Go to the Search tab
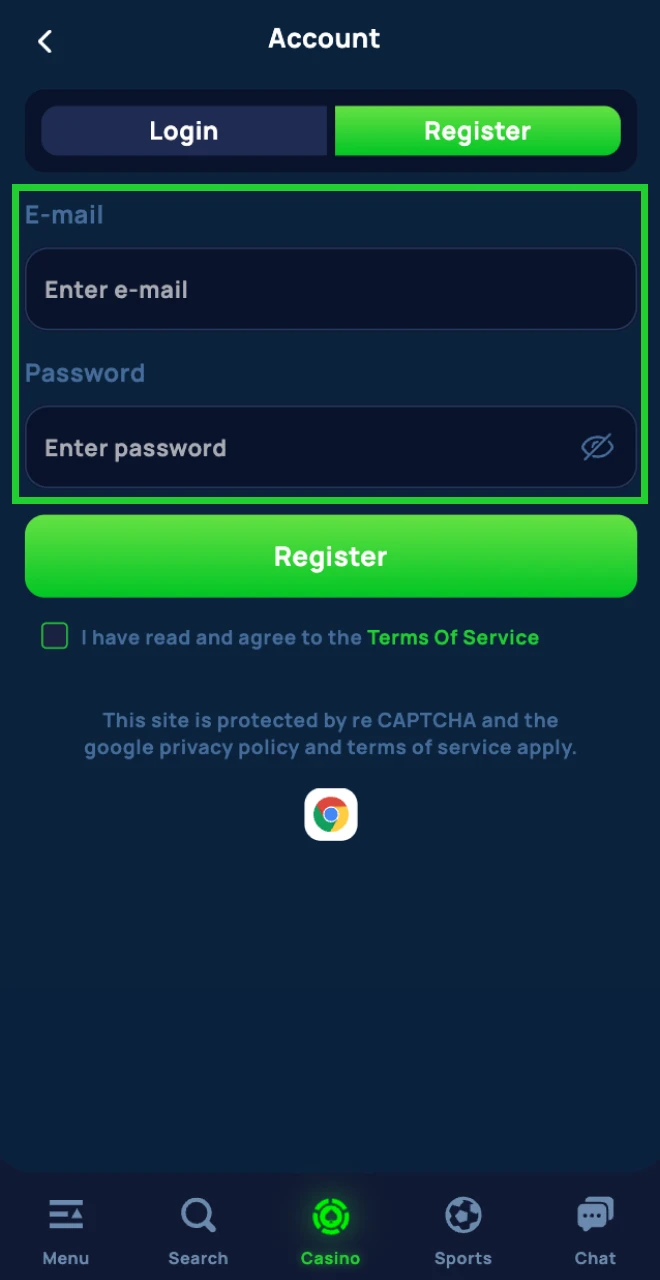Viewport: 660px width, 1280px height. tap(198, 1231)
